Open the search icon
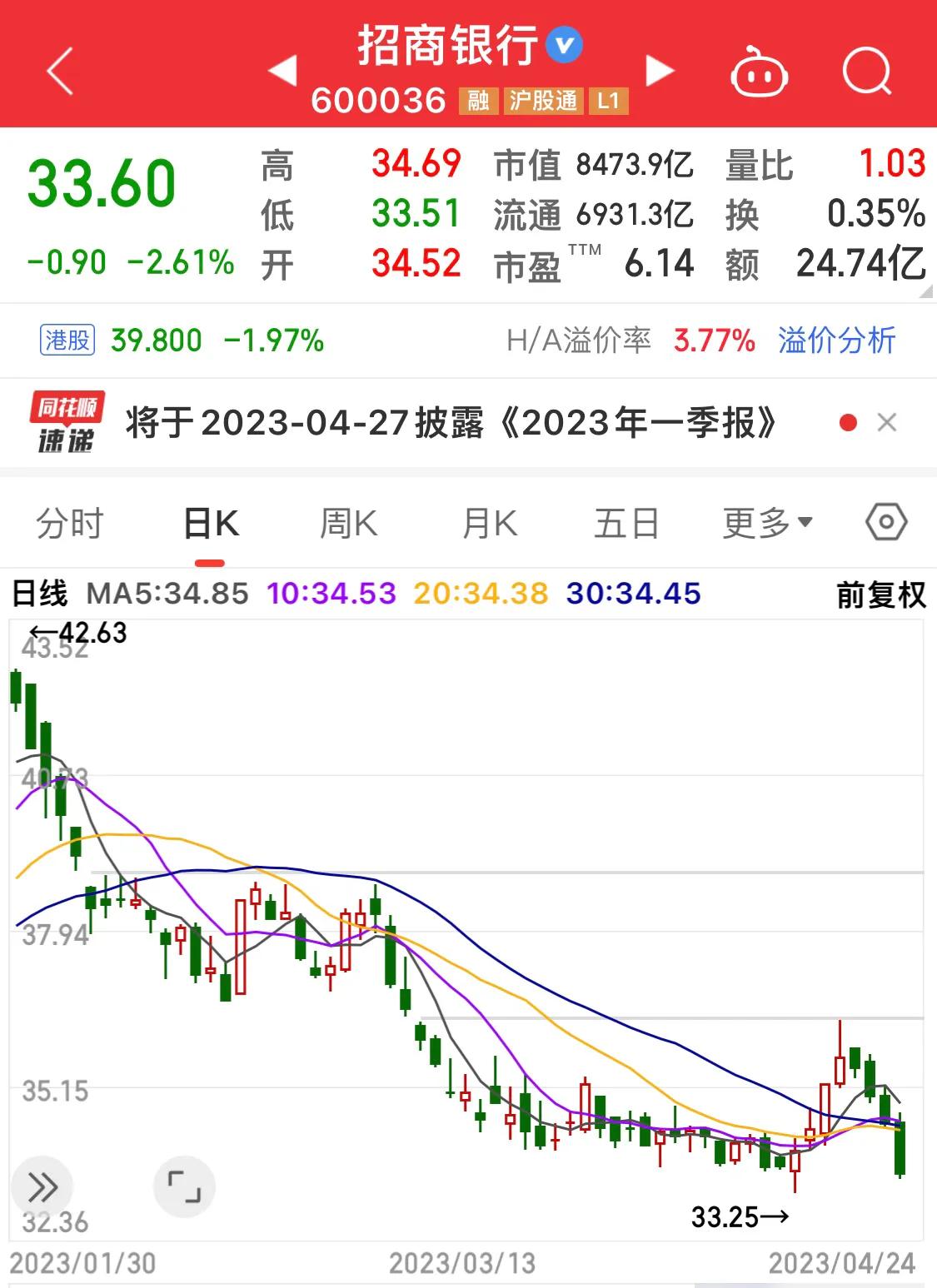Viewport: 937px width, 1288px height. tap(866, 72)
